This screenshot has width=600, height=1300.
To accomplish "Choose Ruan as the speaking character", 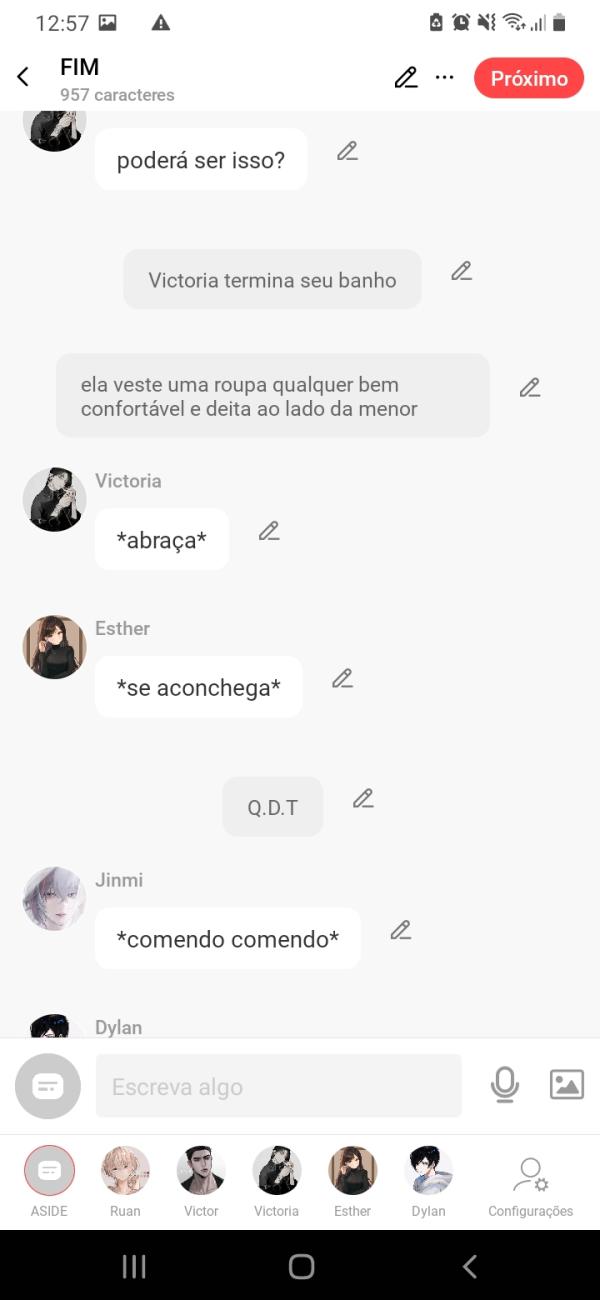I will coord(125,1171).
